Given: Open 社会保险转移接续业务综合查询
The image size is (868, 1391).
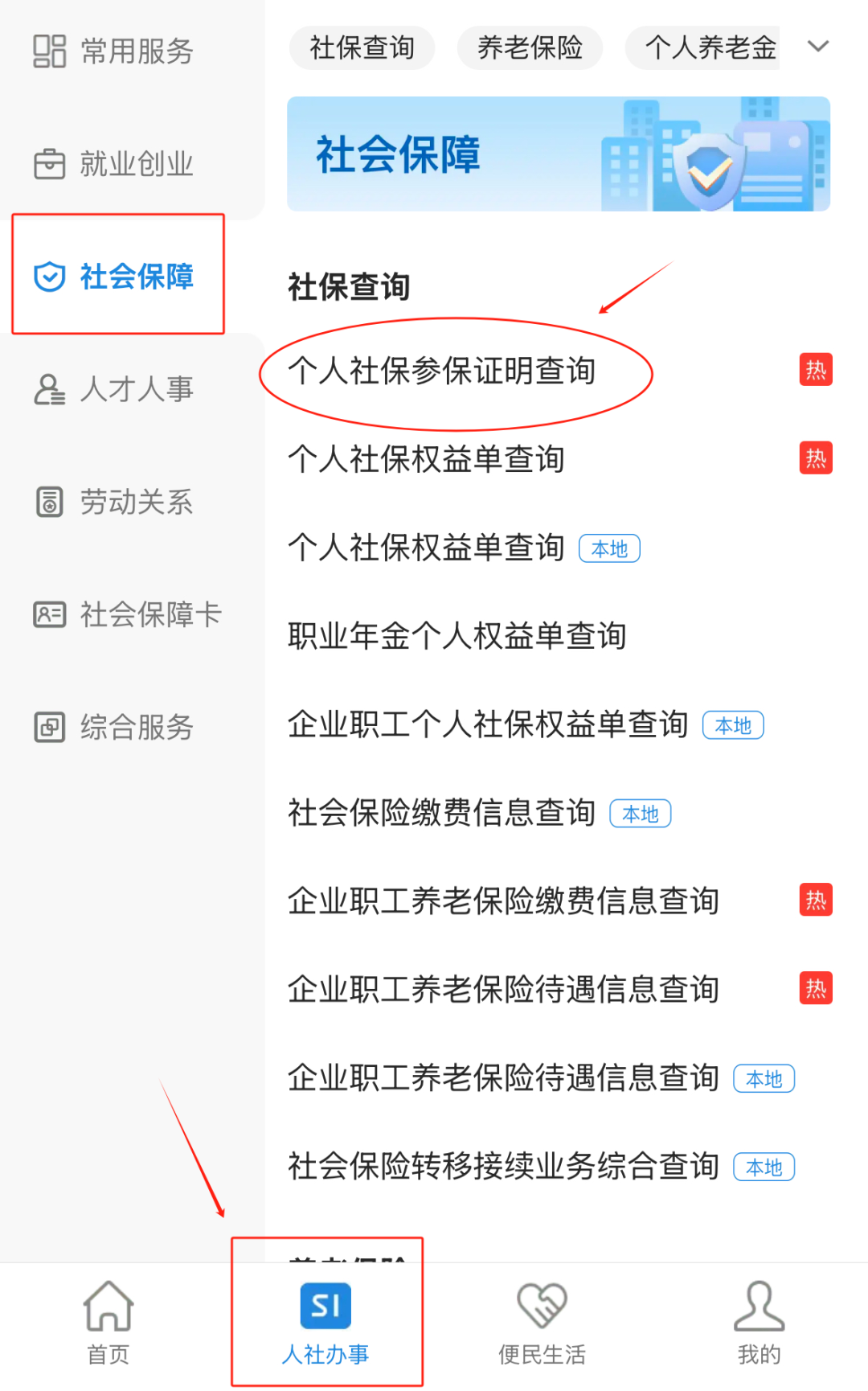Looking at the screenshot, I should pos(503,1167).
